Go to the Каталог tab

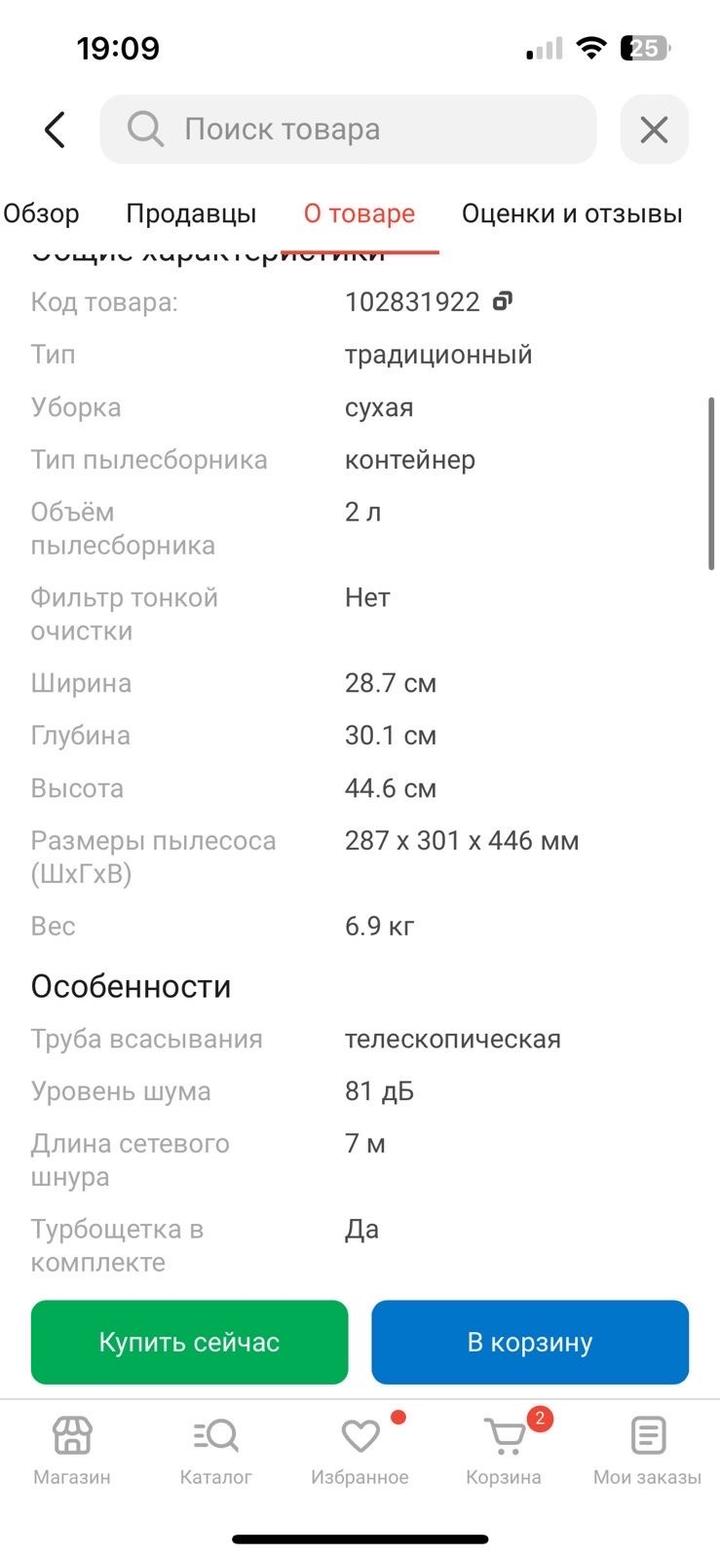216,1449
